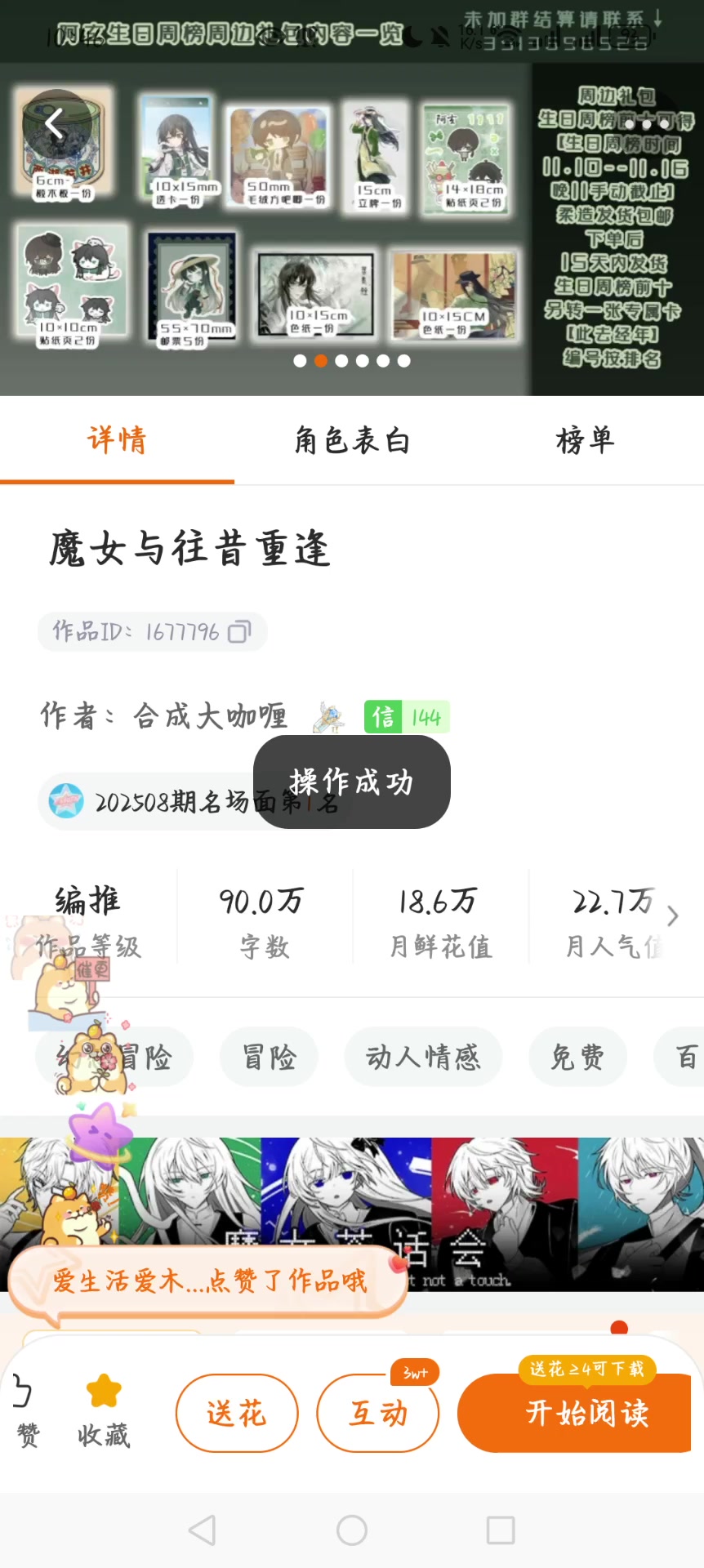Viewport: 704px width, 1568px height.
Task: Open the 互动 section
Action: [377, 1413]
